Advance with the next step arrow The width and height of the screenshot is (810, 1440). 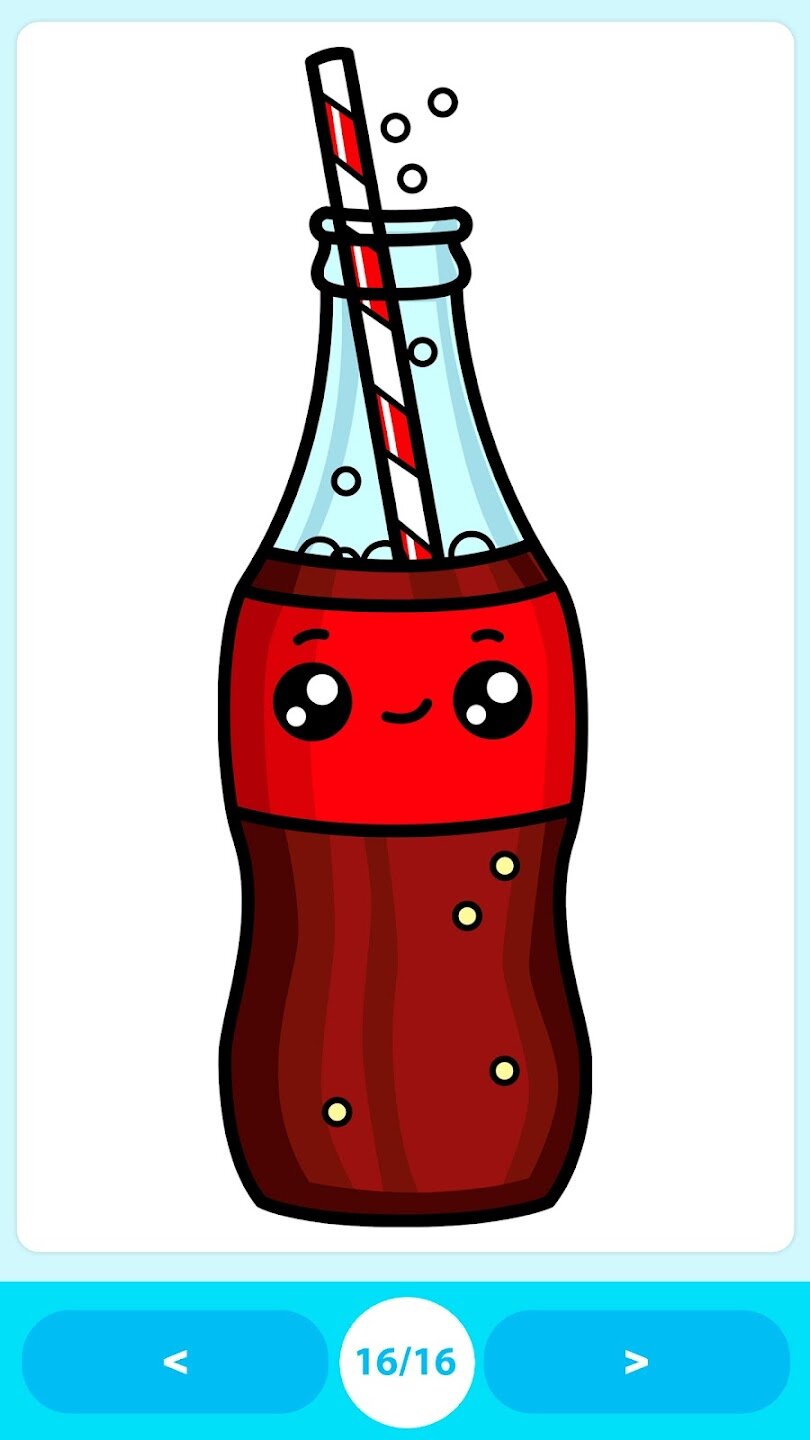tap(637, 1361)
